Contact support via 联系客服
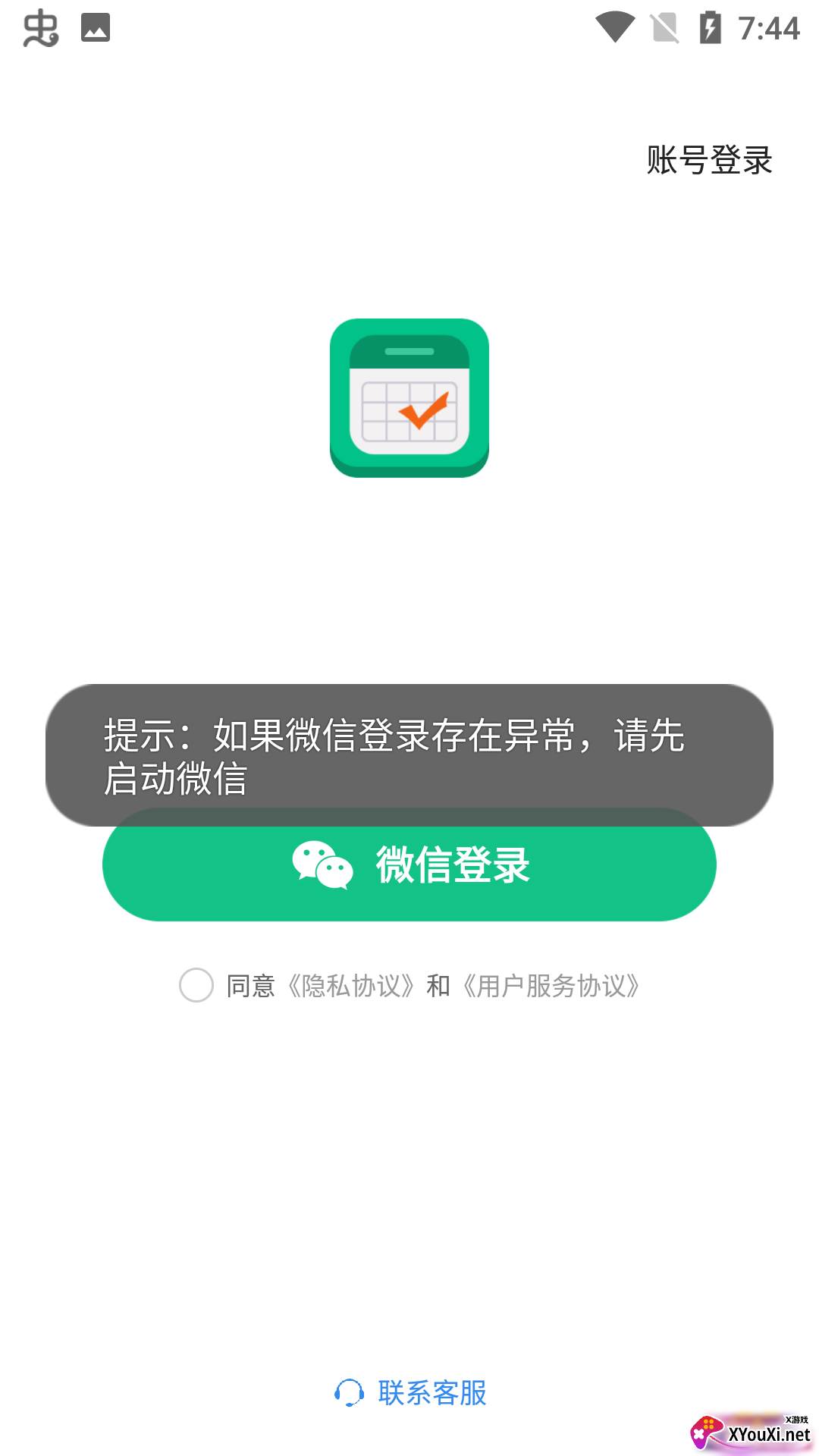The width and height of the screenshot is (819, 1456). tap(410, 1393)
